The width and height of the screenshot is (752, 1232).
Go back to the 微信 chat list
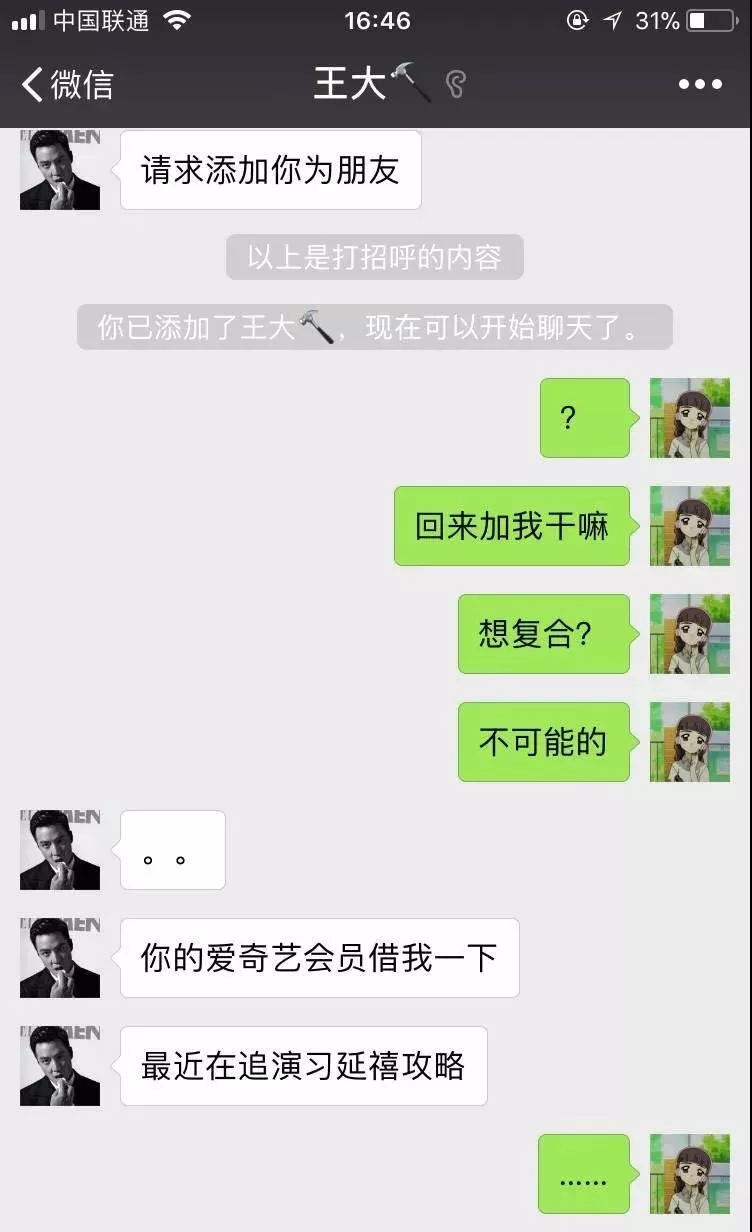pyautogui.click(x=66, y=84)
